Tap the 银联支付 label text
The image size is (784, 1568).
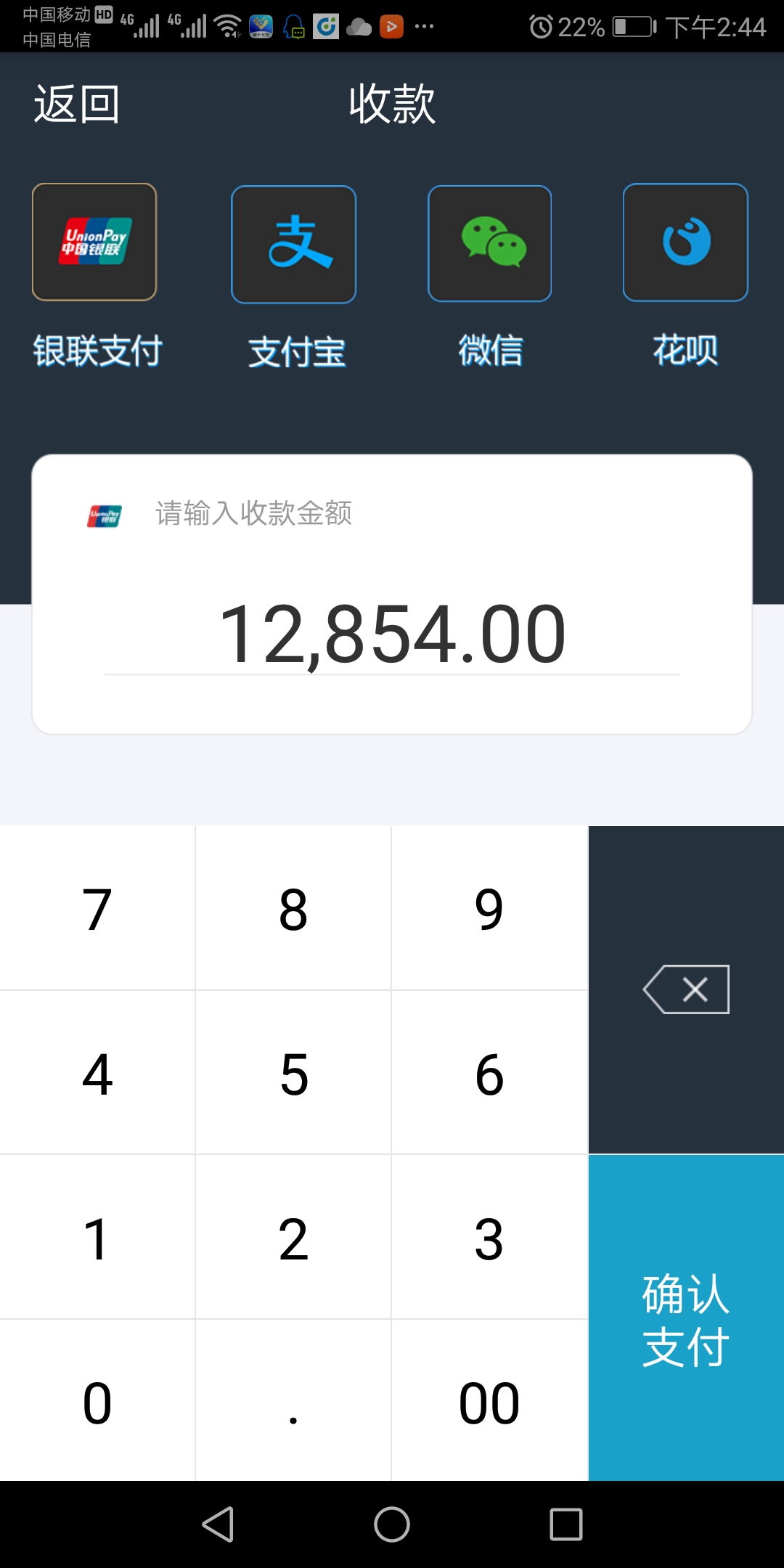coord(97,351)
